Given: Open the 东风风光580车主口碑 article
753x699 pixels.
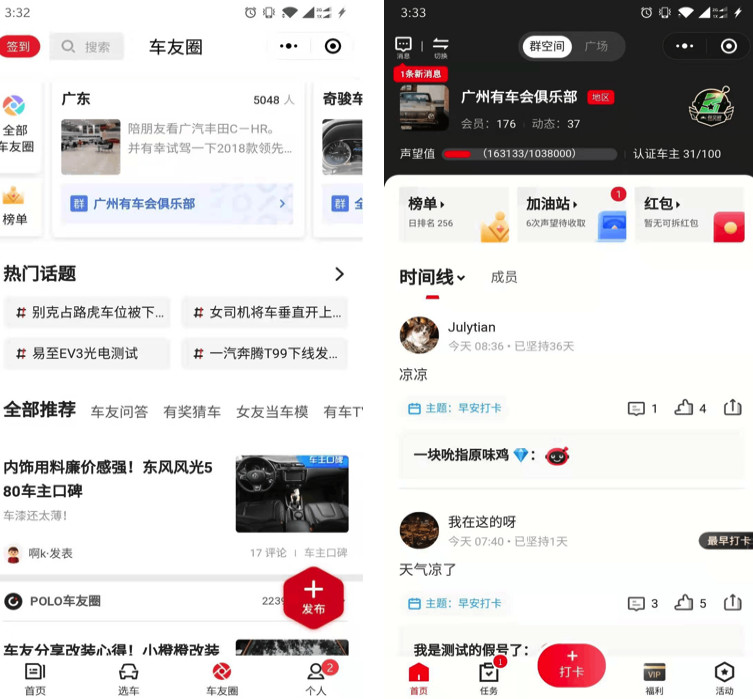Looking at the screenshot, I should pos(108,479).
